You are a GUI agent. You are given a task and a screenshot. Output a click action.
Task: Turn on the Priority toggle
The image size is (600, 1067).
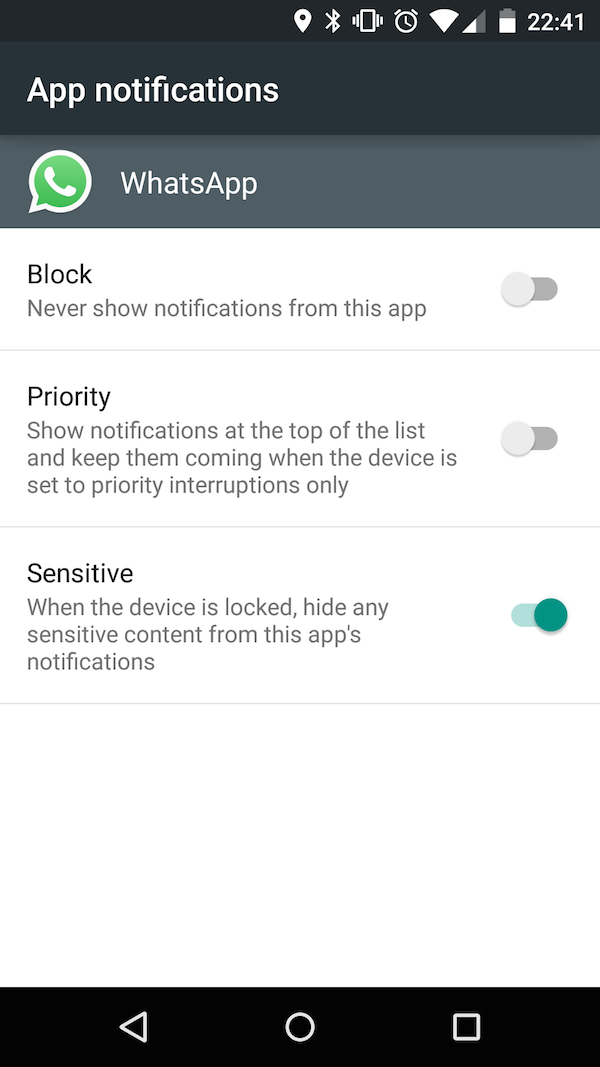click(x=530, y=439)
